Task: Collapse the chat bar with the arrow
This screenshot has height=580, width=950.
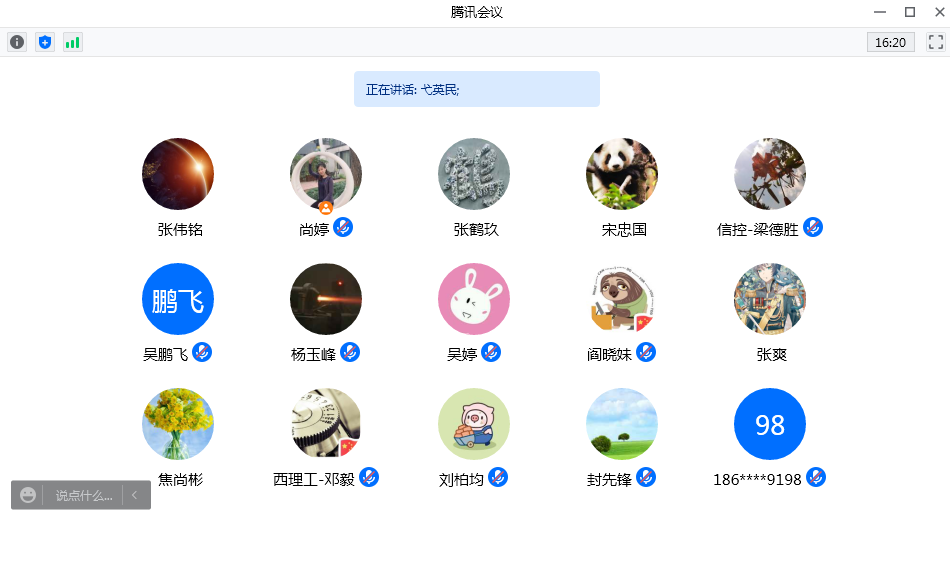Action: click(x=135, y=495)
